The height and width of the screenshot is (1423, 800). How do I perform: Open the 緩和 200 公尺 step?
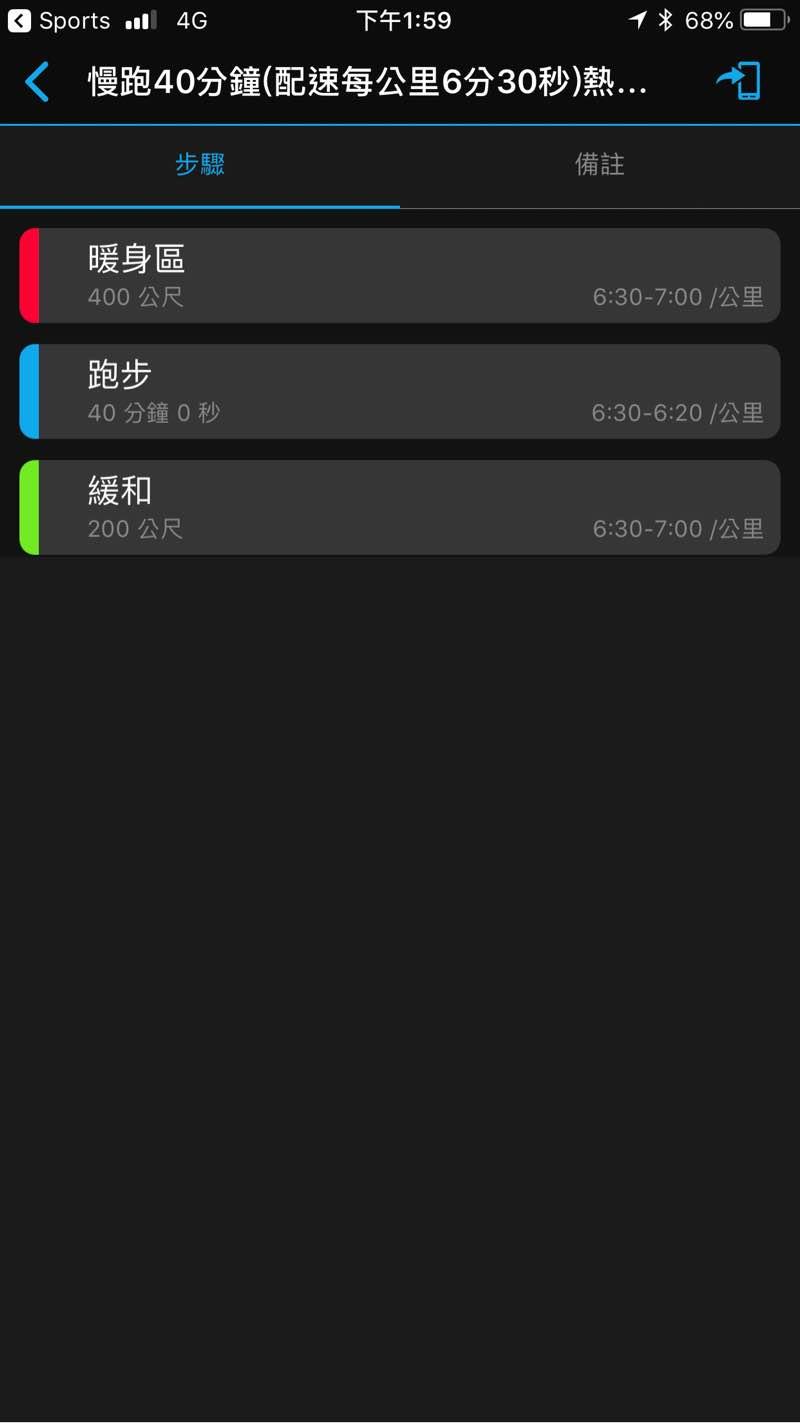click(400, 508)
